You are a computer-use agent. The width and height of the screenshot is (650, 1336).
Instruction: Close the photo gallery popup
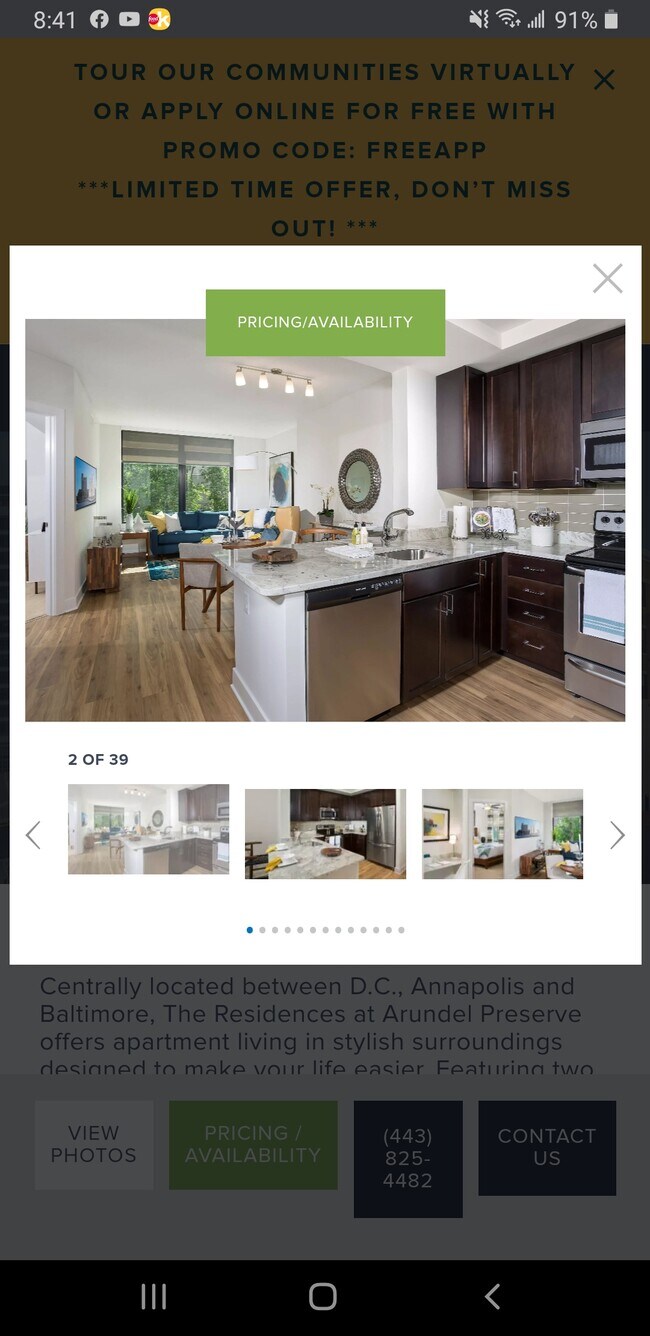[x=607, y=278]
